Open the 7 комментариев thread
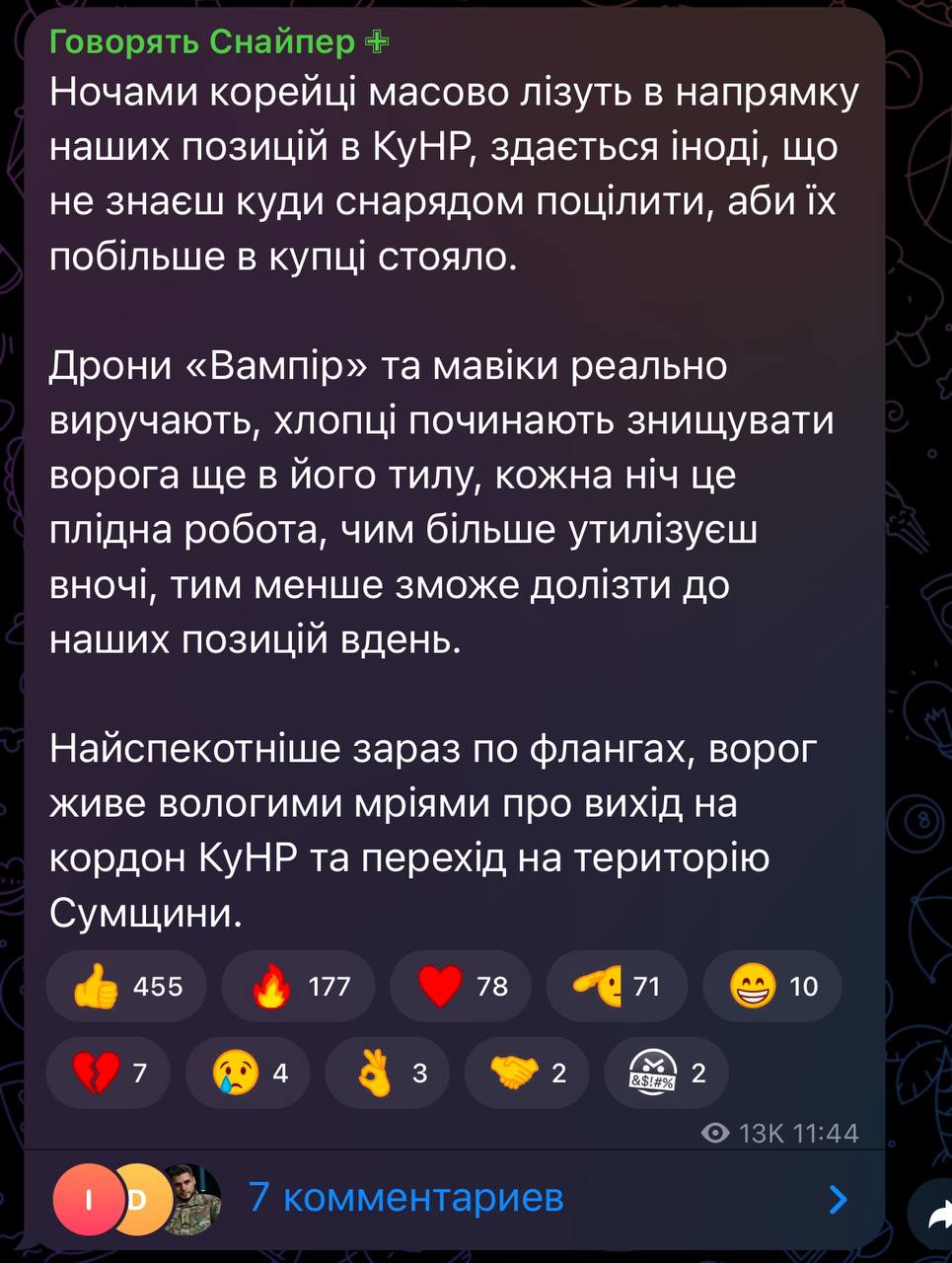Screen dimensions: 952x1263 click(405, 1198)
